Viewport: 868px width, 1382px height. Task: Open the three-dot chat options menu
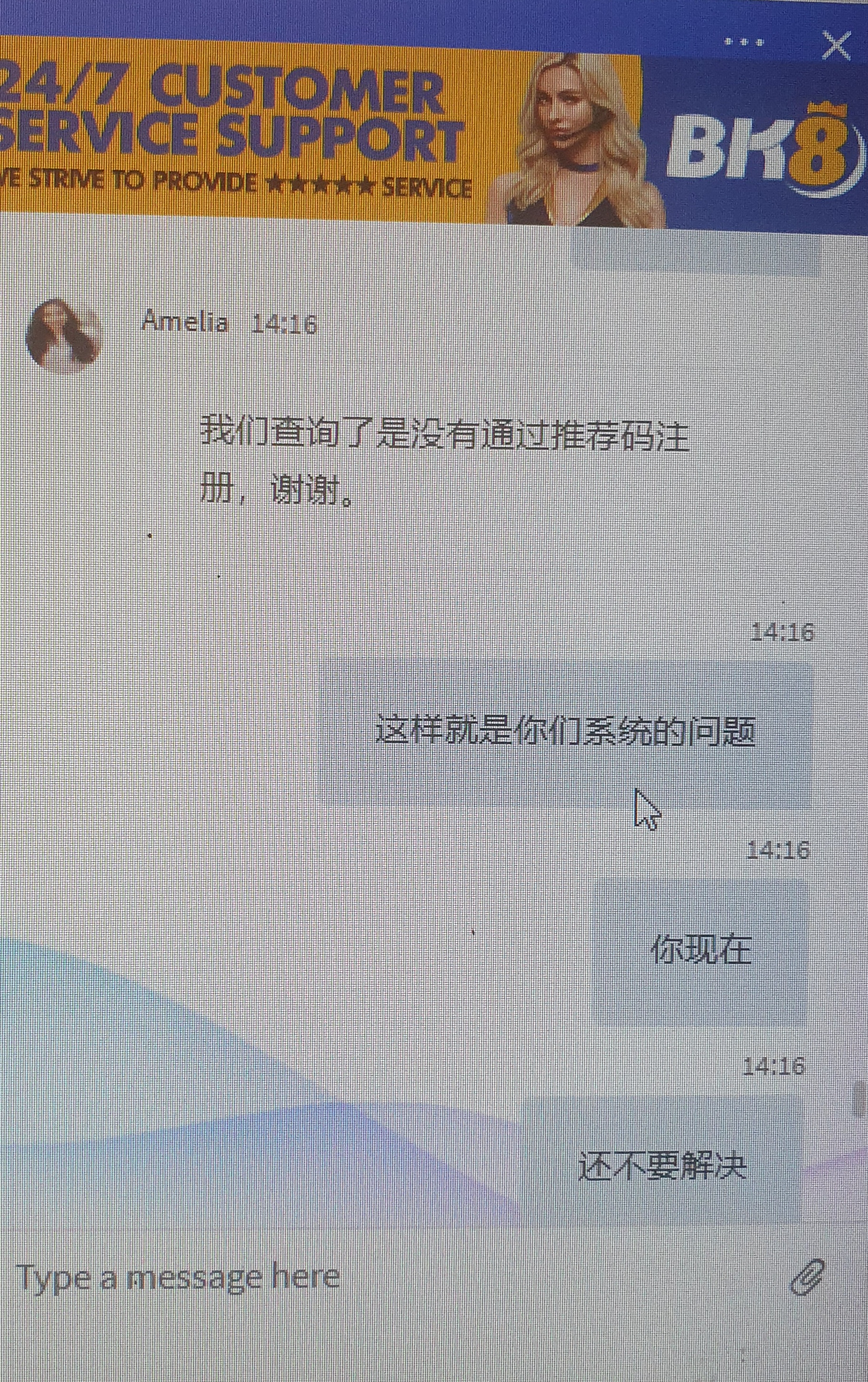pos(744,42)
